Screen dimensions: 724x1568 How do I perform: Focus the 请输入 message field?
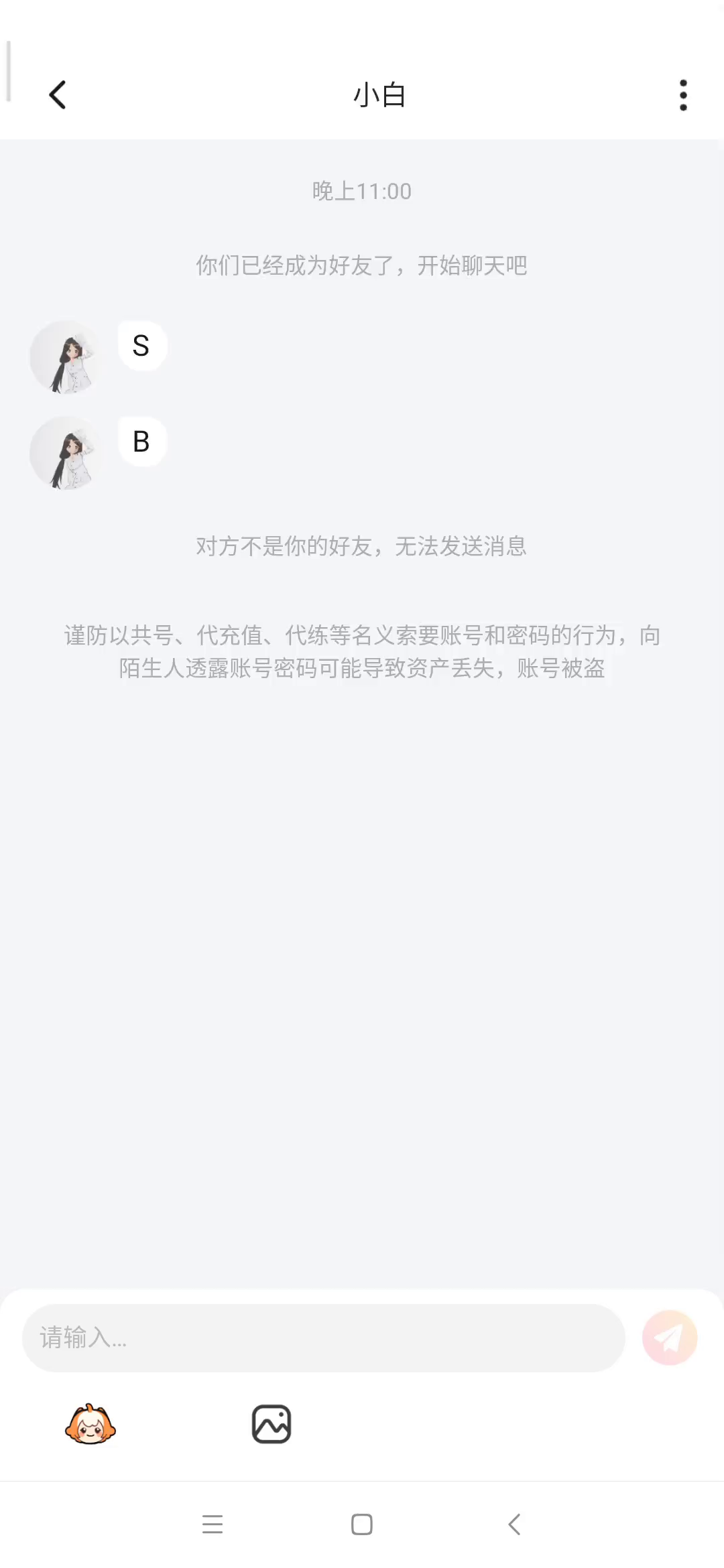pyautogui.click(x=323, y=1337)
